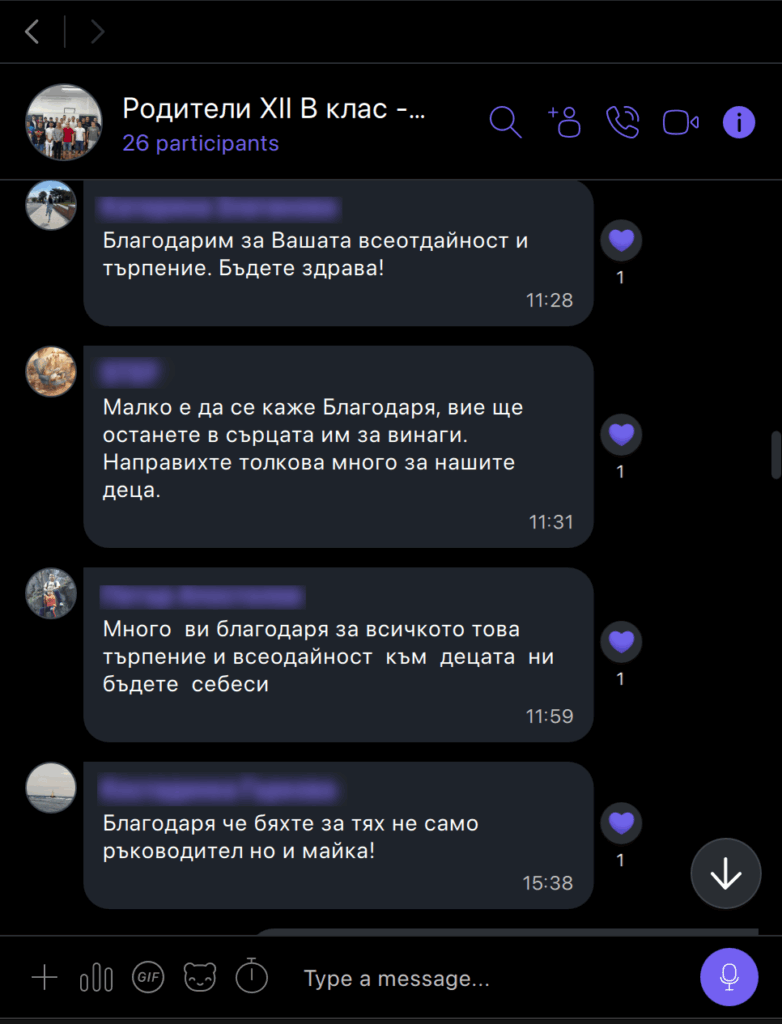Open the group info panel
Screen dimensions: 782x1024
[x=739, y=122]
